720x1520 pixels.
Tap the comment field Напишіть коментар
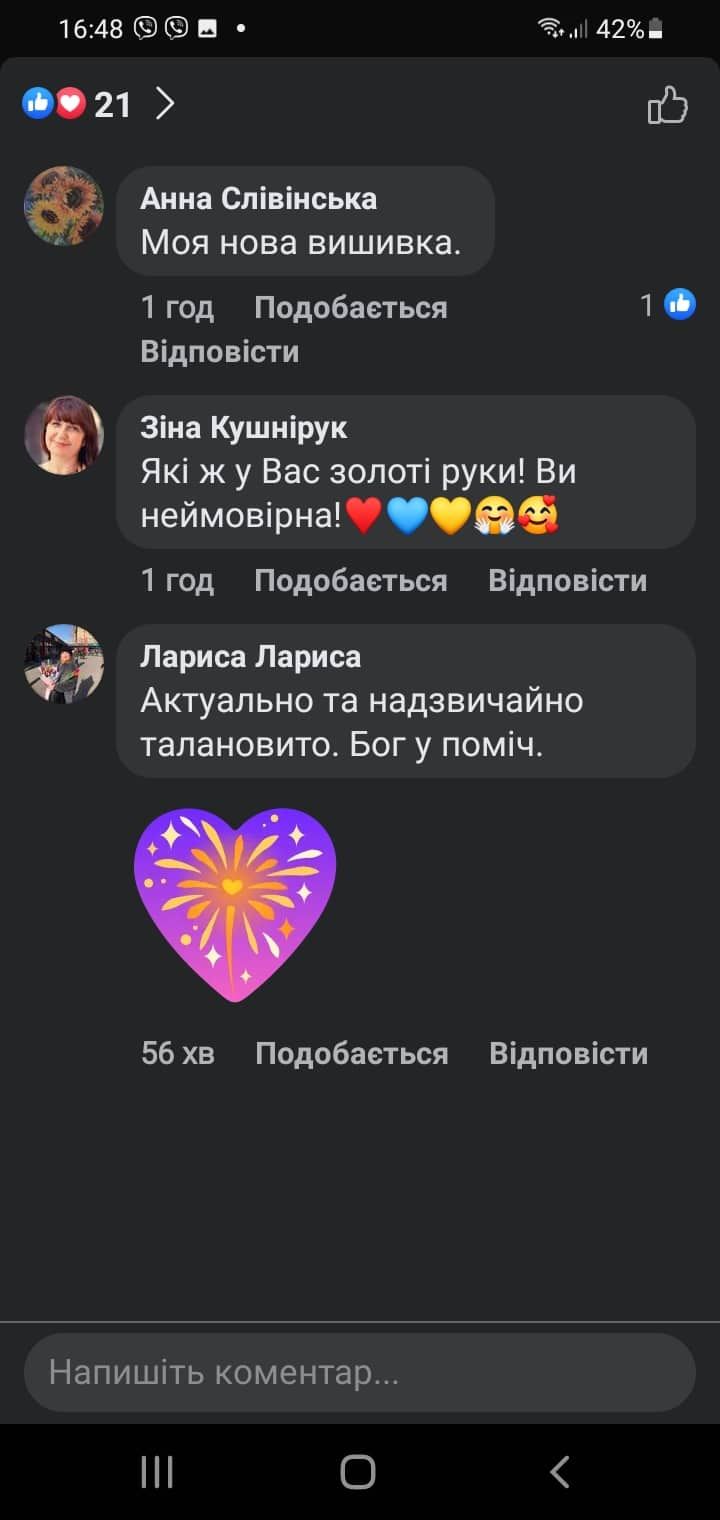[x=359, y=1372]
